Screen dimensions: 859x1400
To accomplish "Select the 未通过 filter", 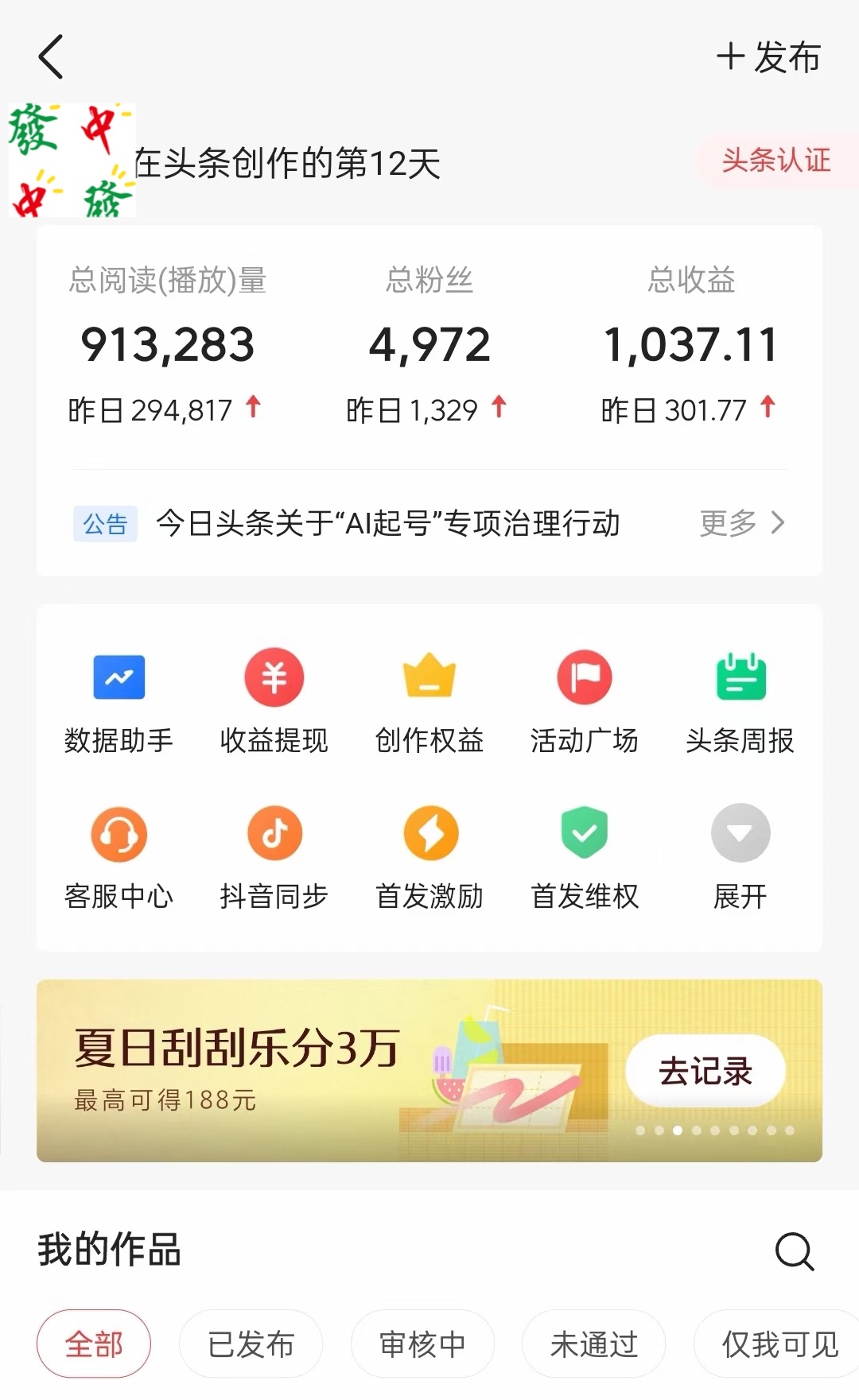I will [x=593, y=1344].
